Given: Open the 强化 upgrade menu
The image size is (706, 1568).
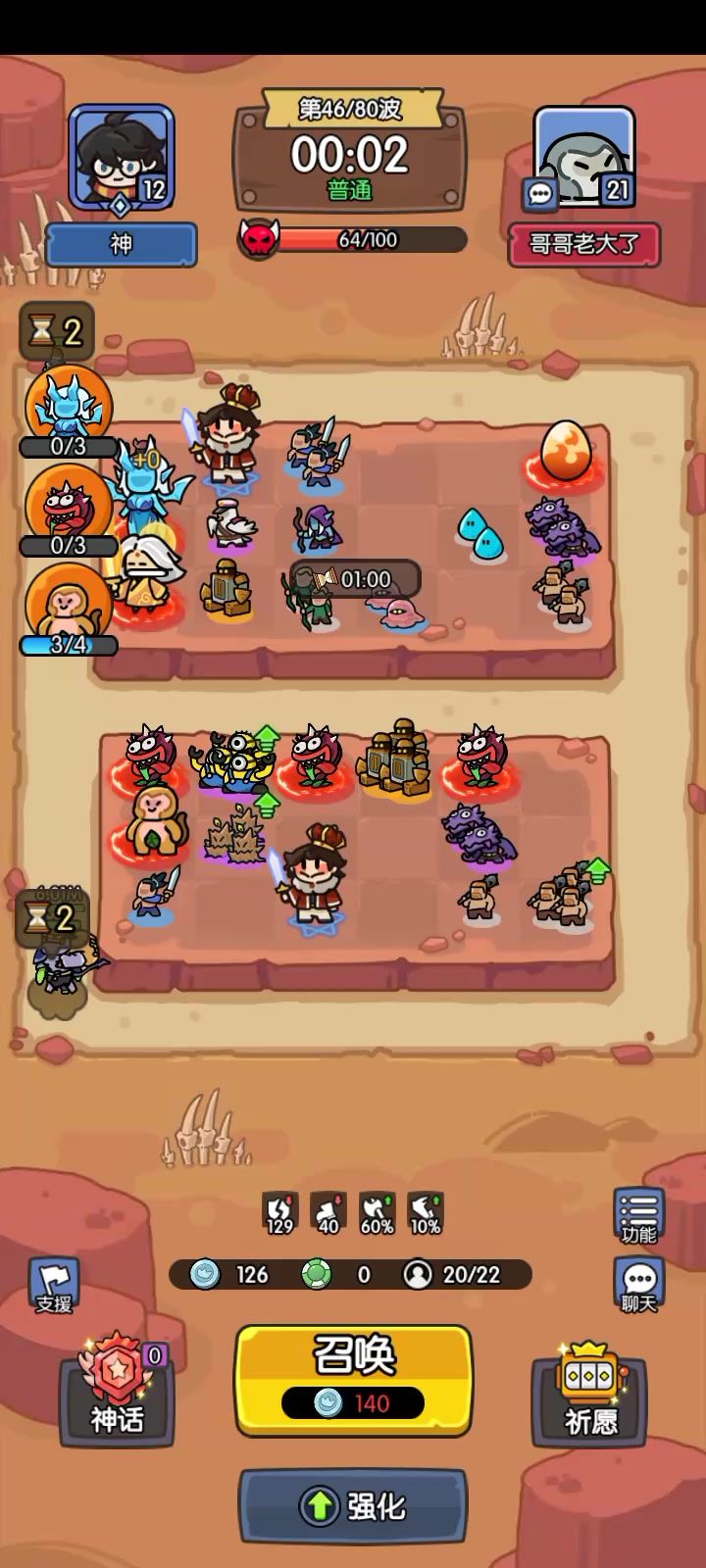Looking at the screenshot, I should [353, 1505].
